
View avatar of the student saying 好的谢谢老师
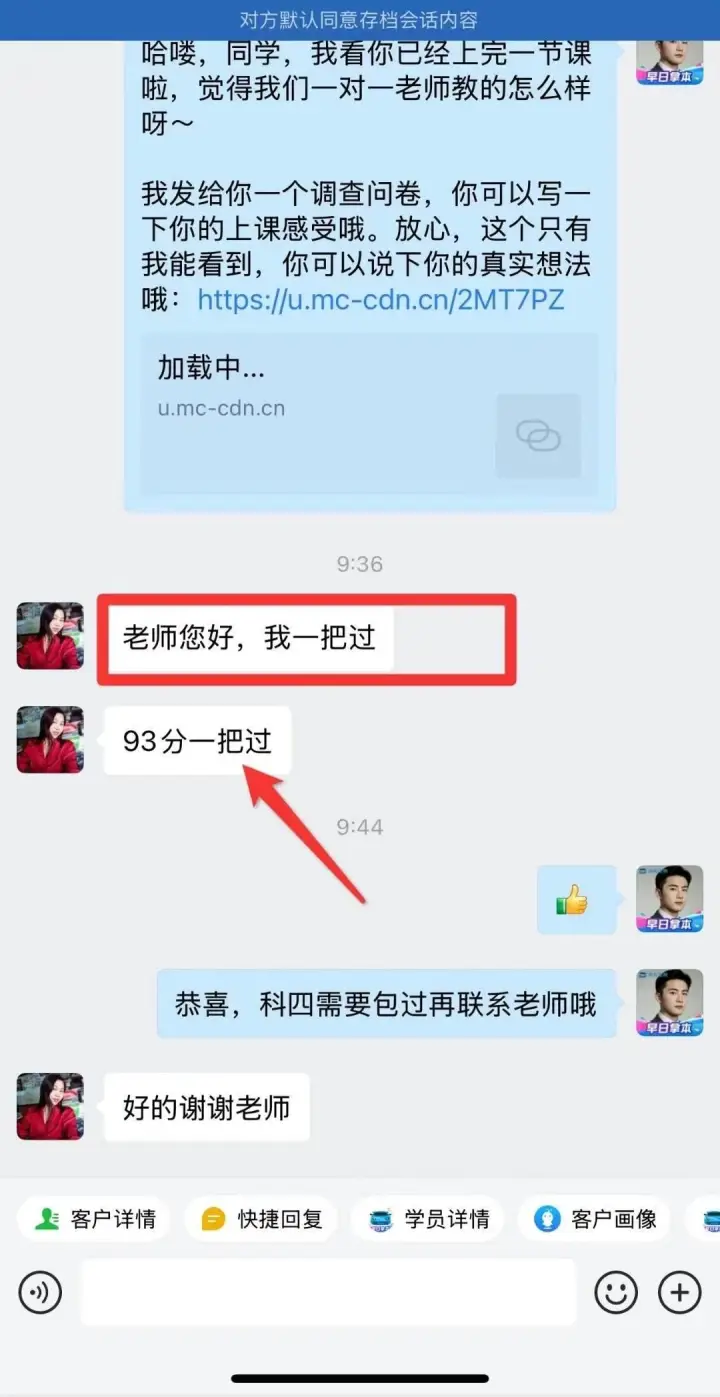pyautogui.click(x=50, y=1107)
